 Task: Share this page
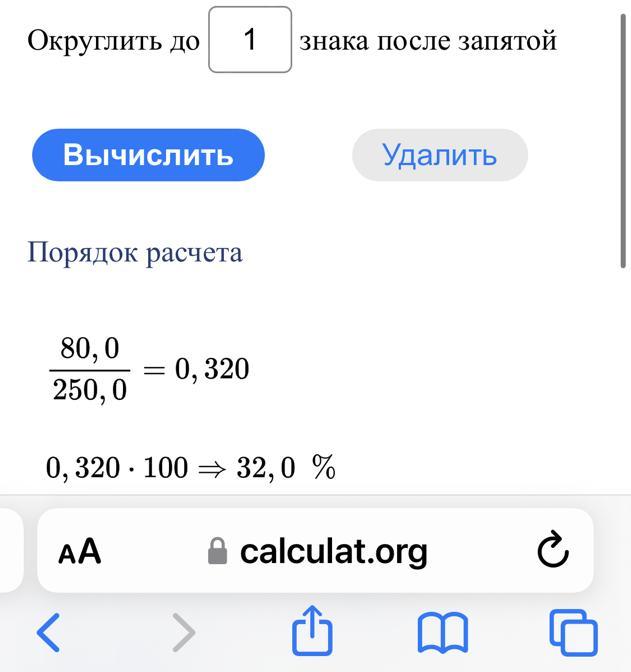click(x=312, y=630)
